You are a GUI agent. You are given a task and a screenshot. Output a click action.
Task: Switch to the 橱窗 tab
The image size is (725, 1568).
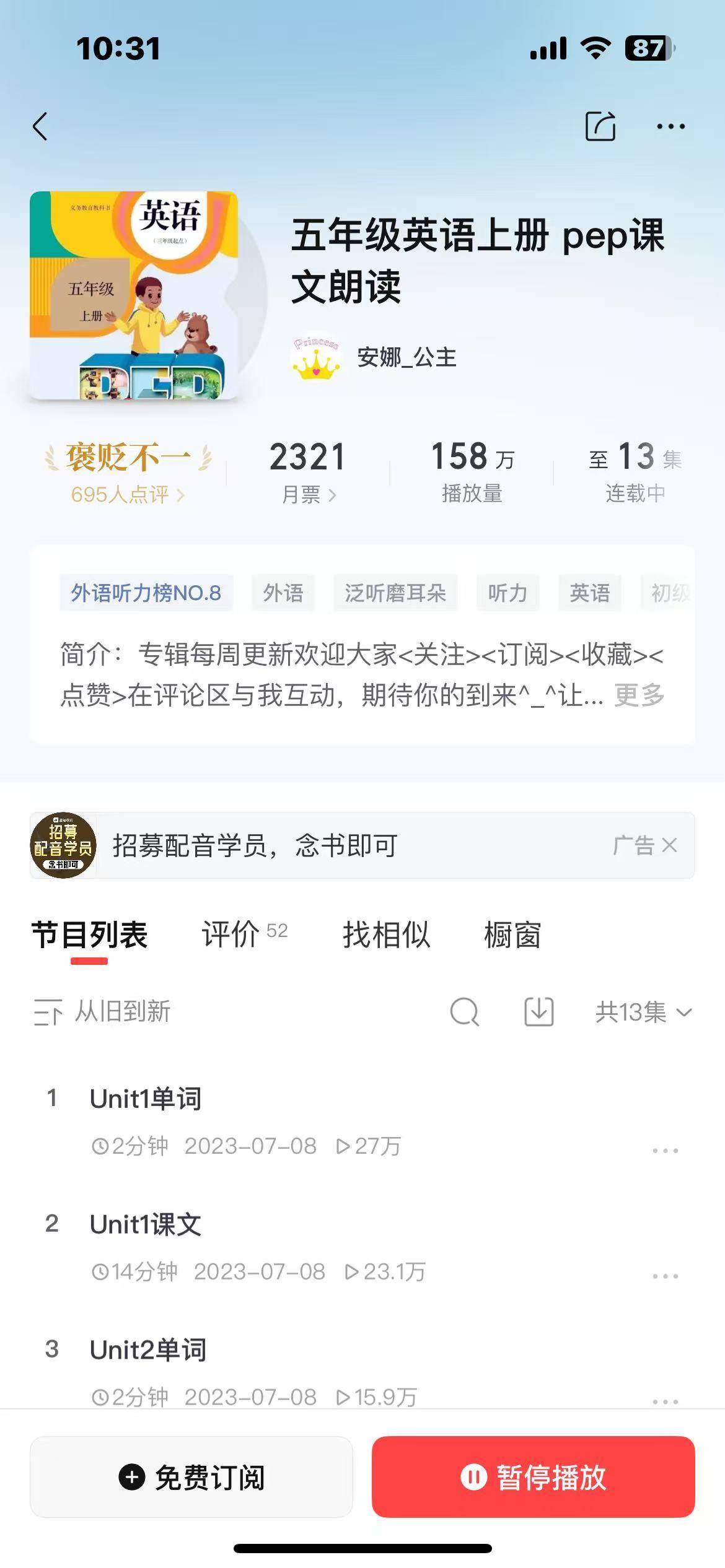click(x=512, y=934)
